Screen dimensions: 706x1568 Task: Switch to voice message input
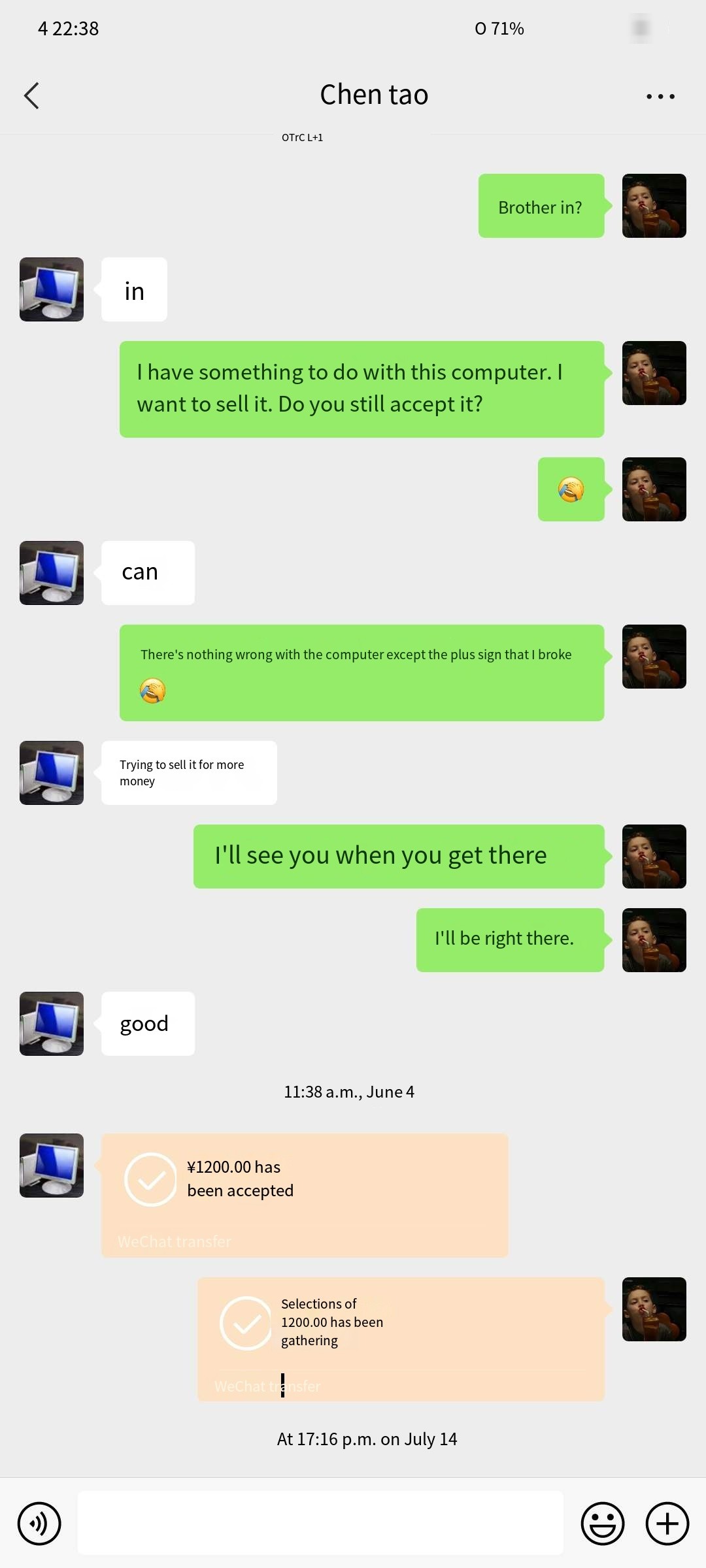(39, 1524)
